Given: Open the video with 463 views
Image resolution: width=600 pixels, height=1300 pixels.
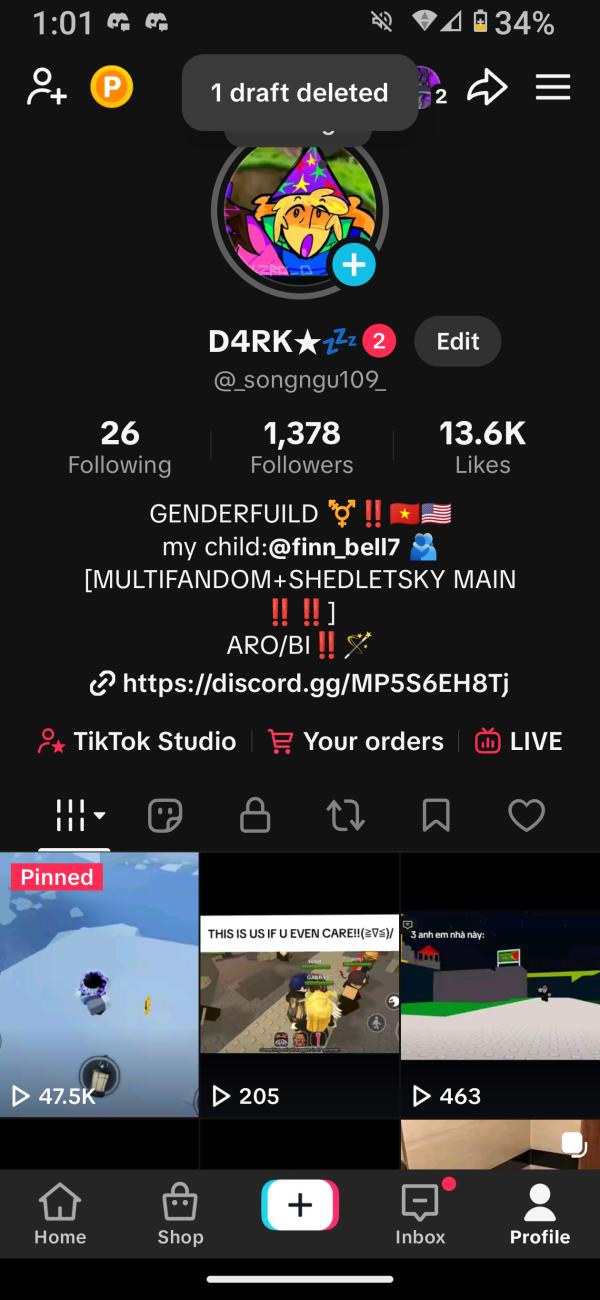Looking at the screenshot, I should click(500, 985).
